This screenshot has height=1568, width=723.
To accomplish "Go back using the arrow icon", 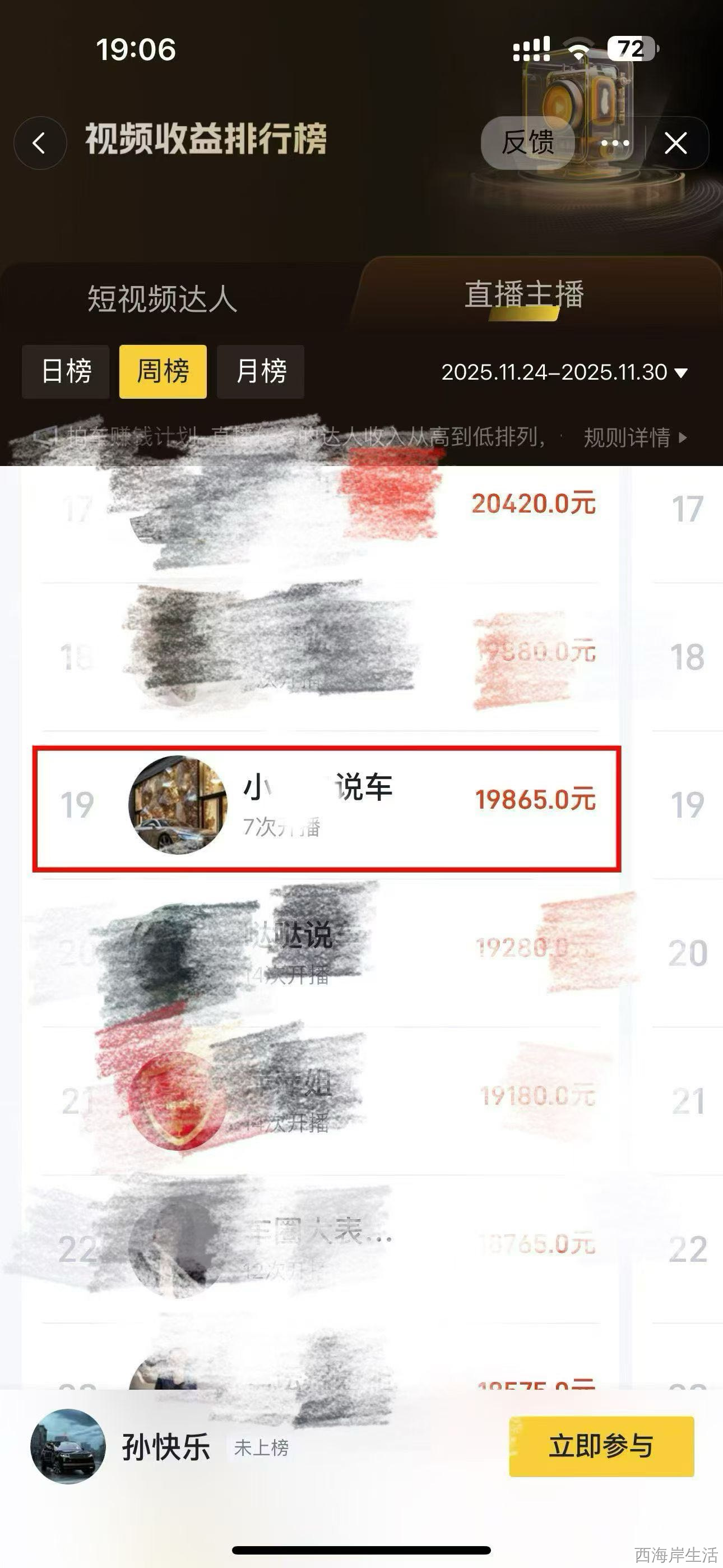I will click(40, 143).
